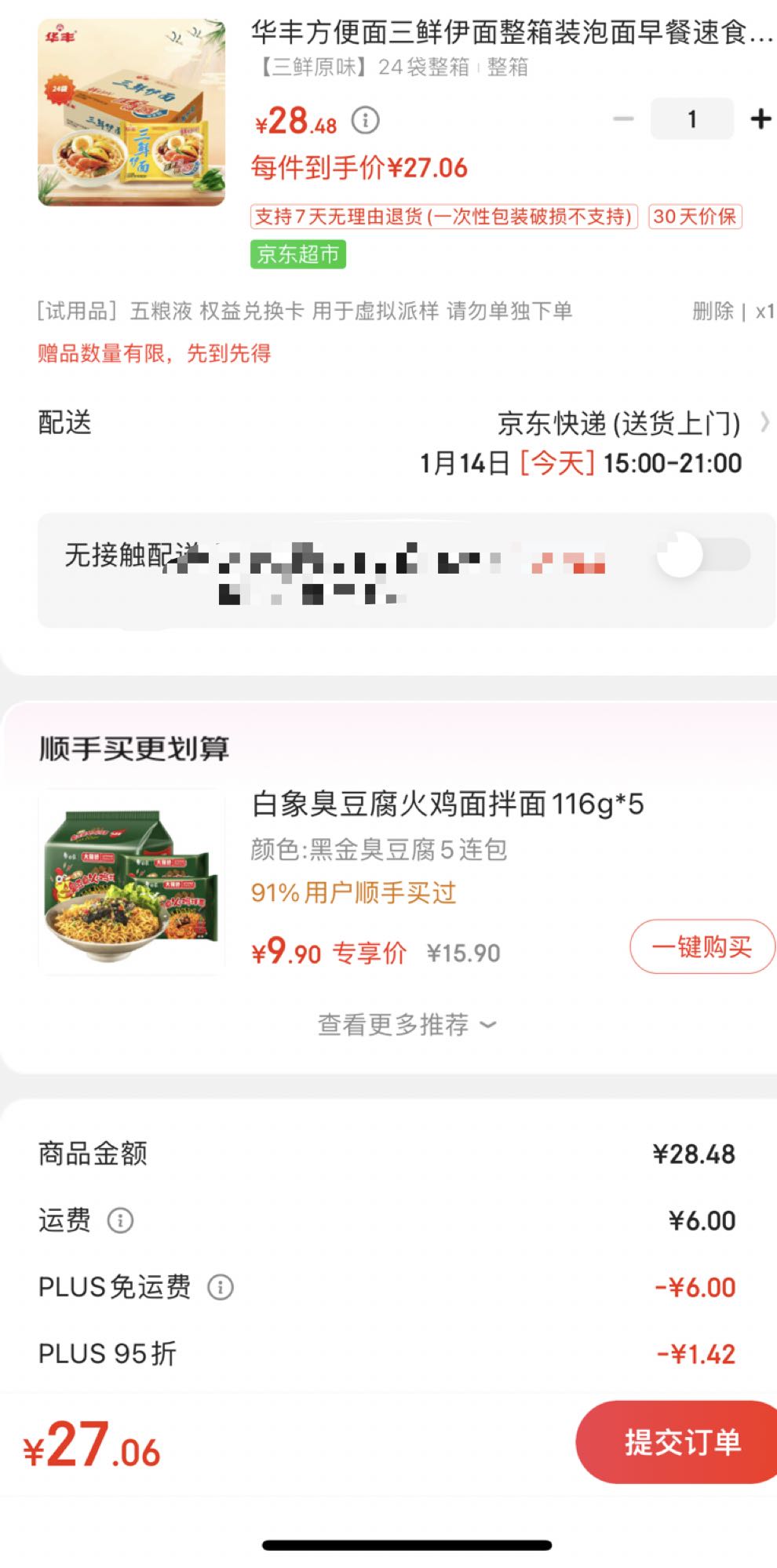Image resolution: width=777 pixels, height=1568 pixels.
Task: Expand the truncated product title
Action: tap(510, 30)
